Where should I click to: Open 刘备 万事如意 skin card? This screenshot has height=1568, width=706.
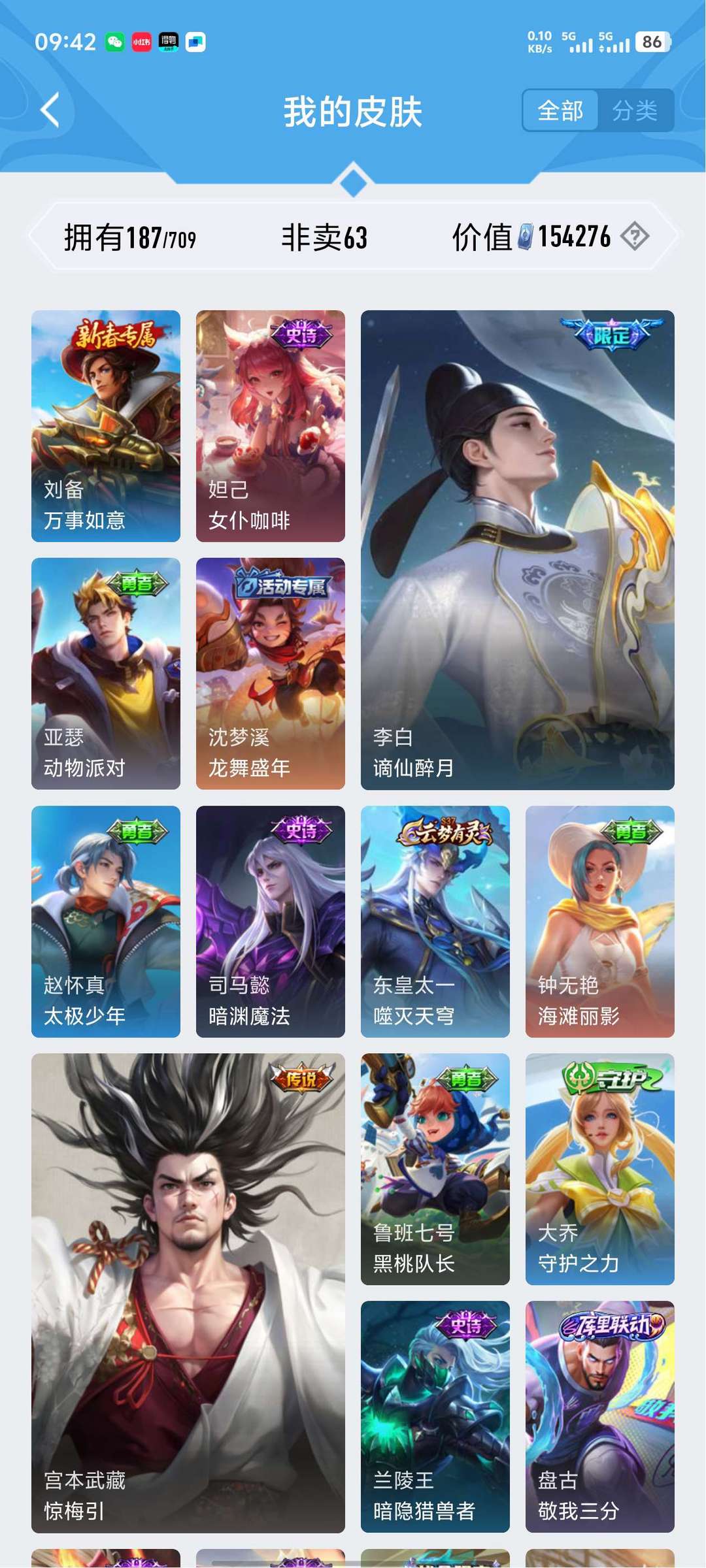[x=106, y=426]
